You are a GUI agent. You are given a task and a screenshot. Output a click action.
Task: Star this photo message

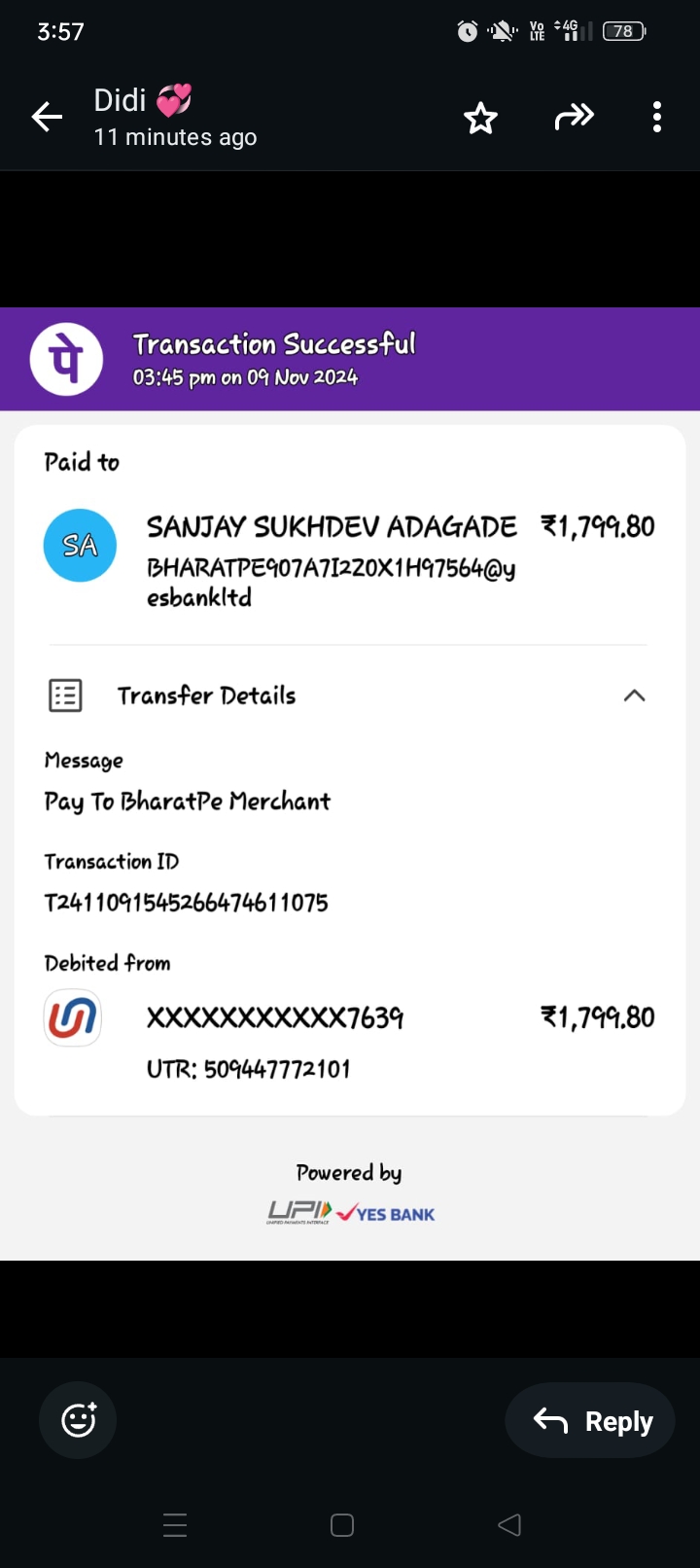[480, 118]
